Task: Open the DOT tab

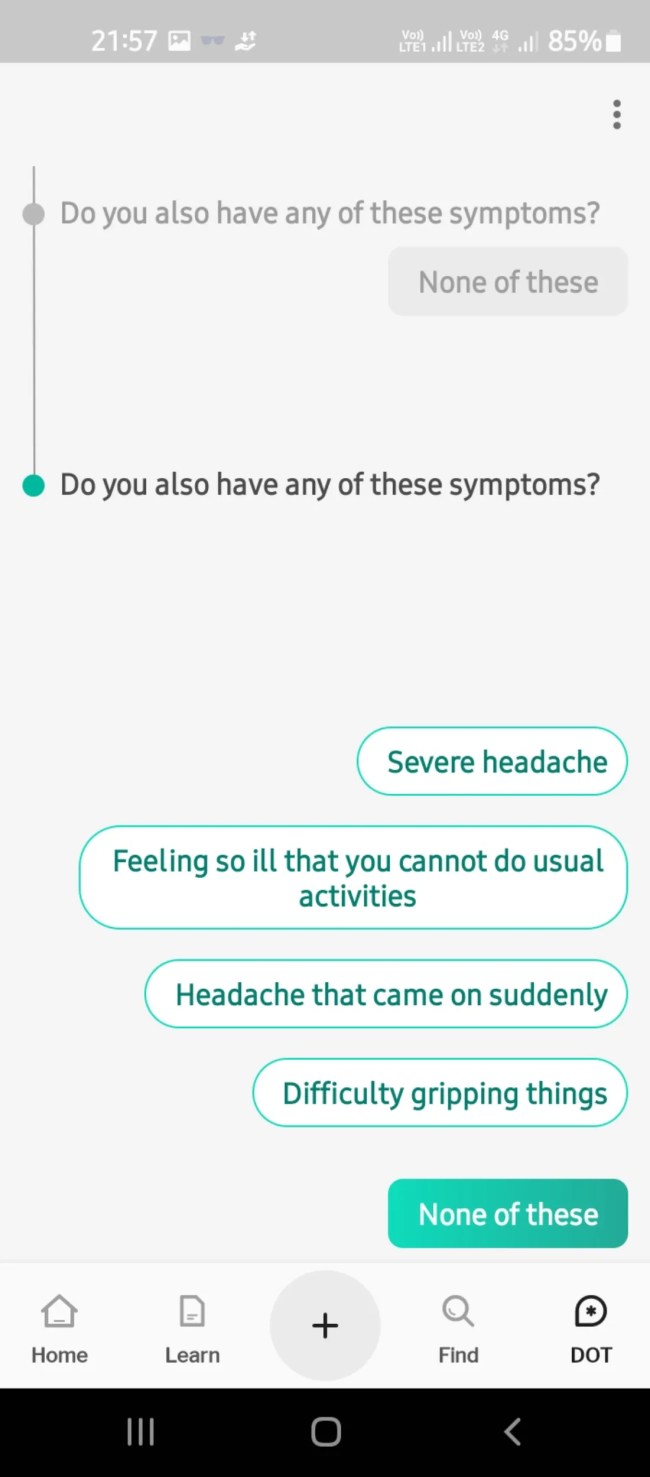Action: pos(590,1328)
